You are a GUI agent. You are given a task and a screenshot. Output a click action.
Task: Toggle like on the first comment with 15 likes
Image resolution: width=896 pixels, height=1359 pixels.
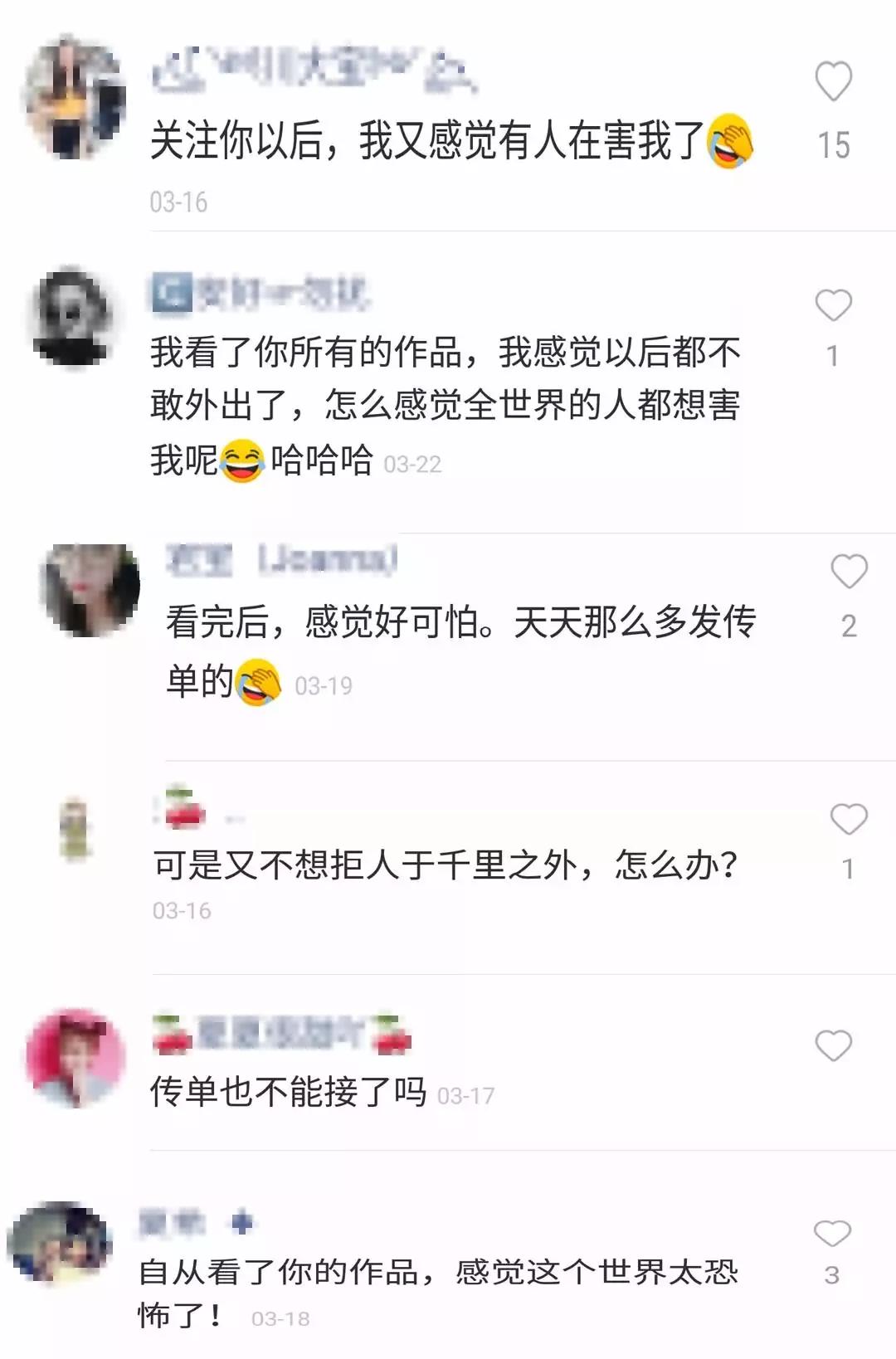[832, 81]
